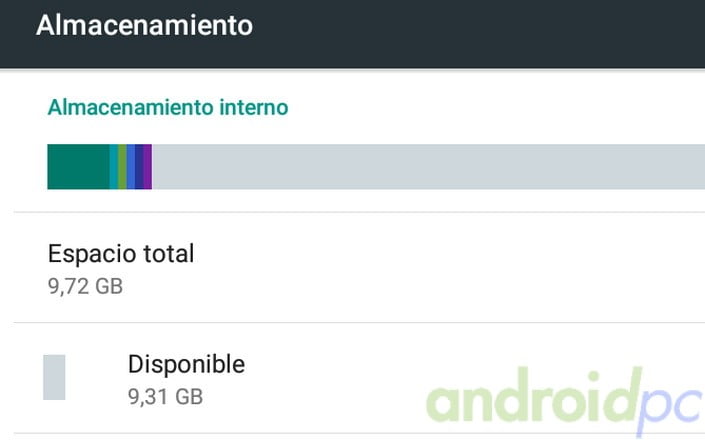Select the Espacio total row
The width and height of the screenshot is (705, 440).
coord(121,268)
